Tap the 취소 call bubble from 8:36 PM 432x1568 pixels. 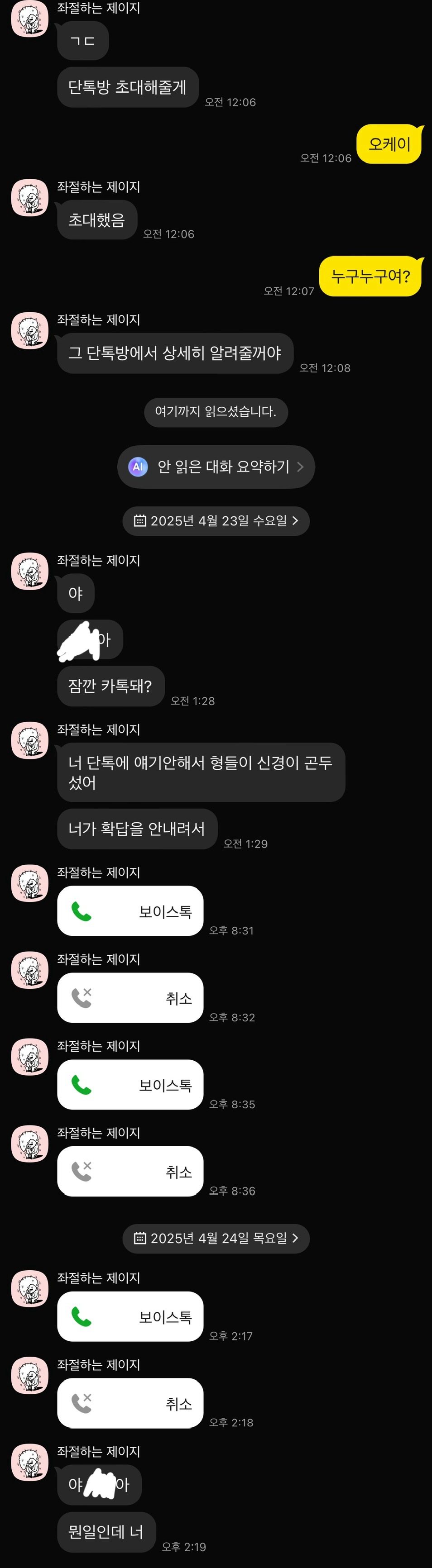coord(130,1171)
